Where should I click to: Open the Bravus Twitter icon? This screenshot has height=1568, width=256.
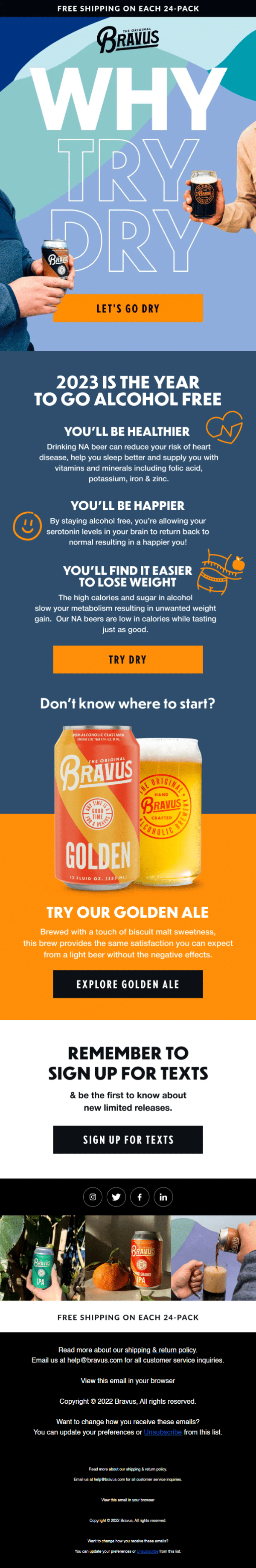116,1197
